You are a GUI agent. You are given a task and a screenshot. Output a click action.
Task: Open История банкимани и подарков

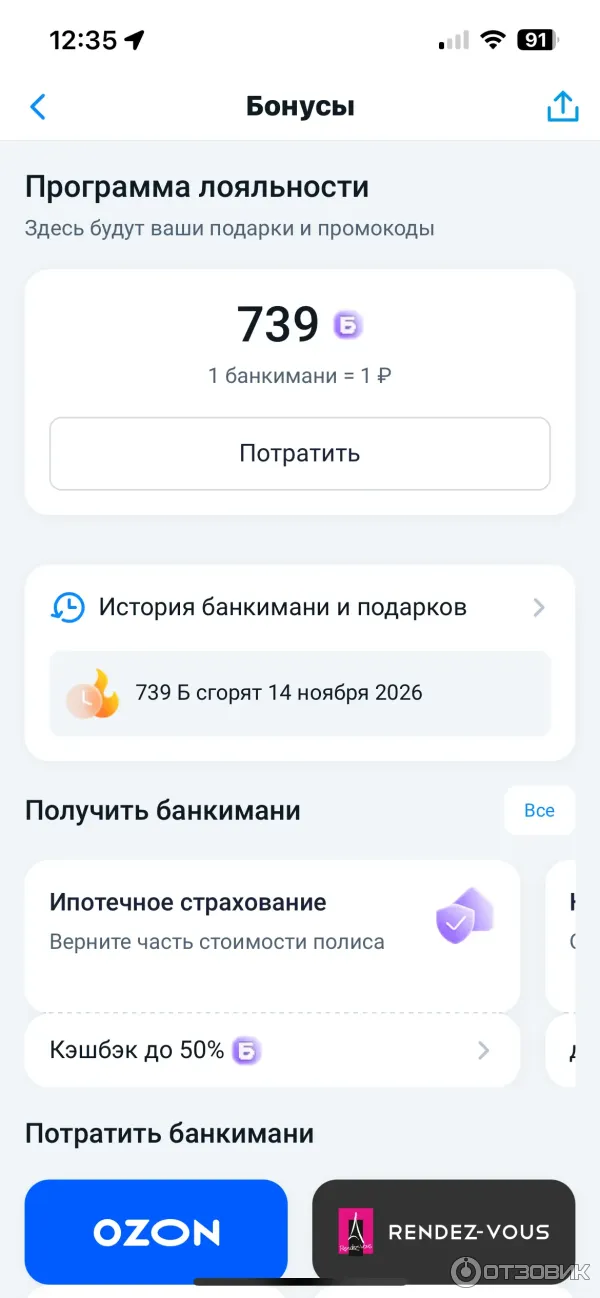coord(300,607)
